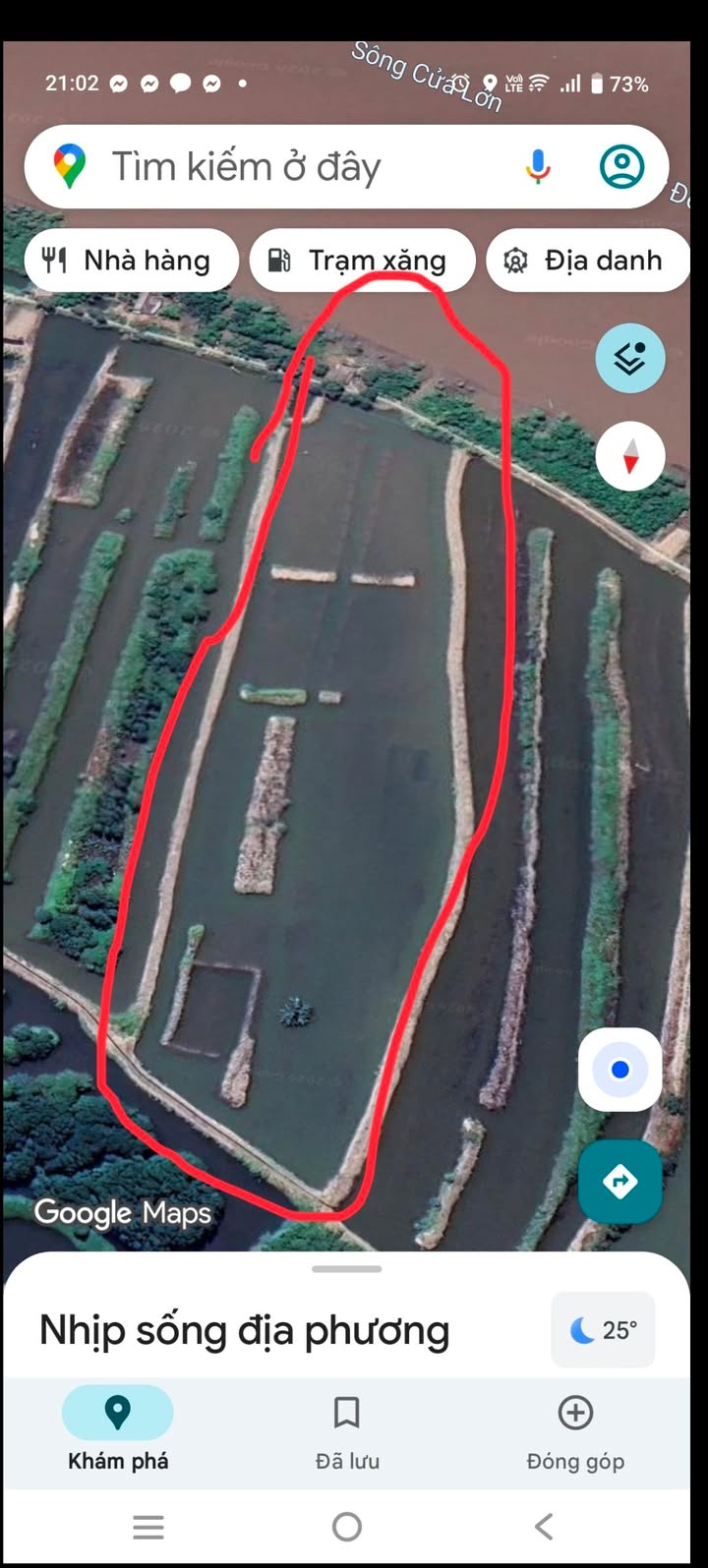Tap the compass to reset orientation
The width and height of the screenshot is (708, 1568).
click(x=629, y=456)
